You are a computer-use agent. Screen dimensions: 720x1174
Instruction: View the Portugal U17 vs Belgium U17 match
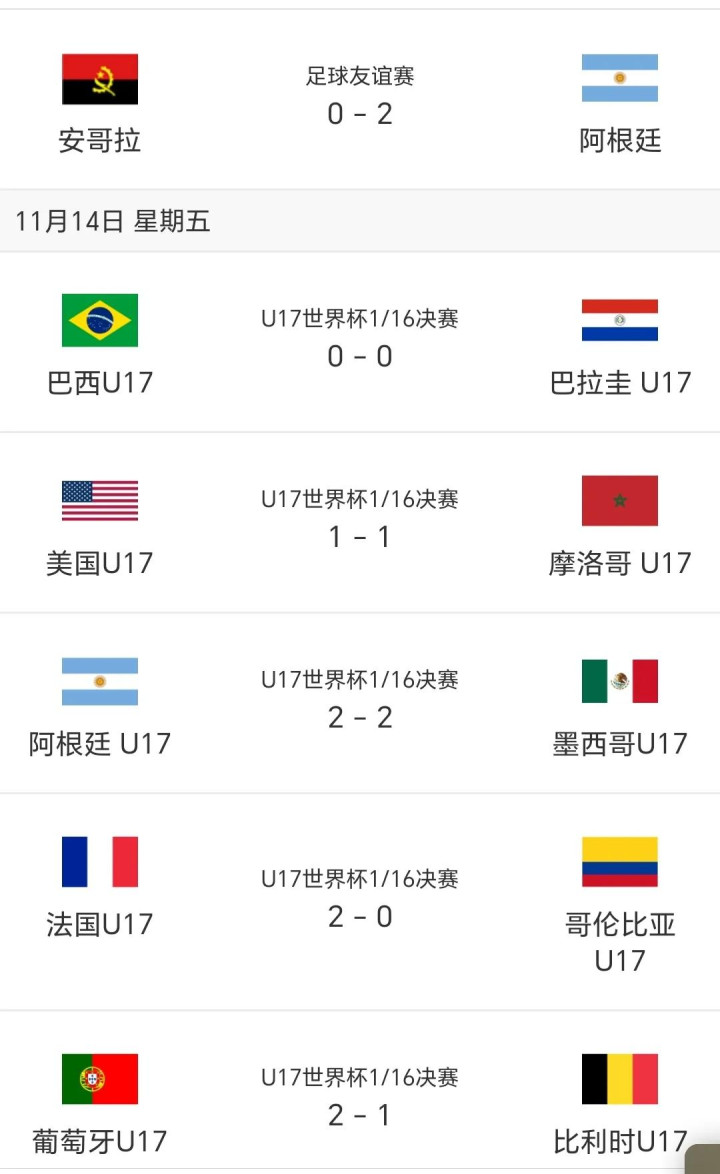pyautogui.click(x=360, y=1100)
